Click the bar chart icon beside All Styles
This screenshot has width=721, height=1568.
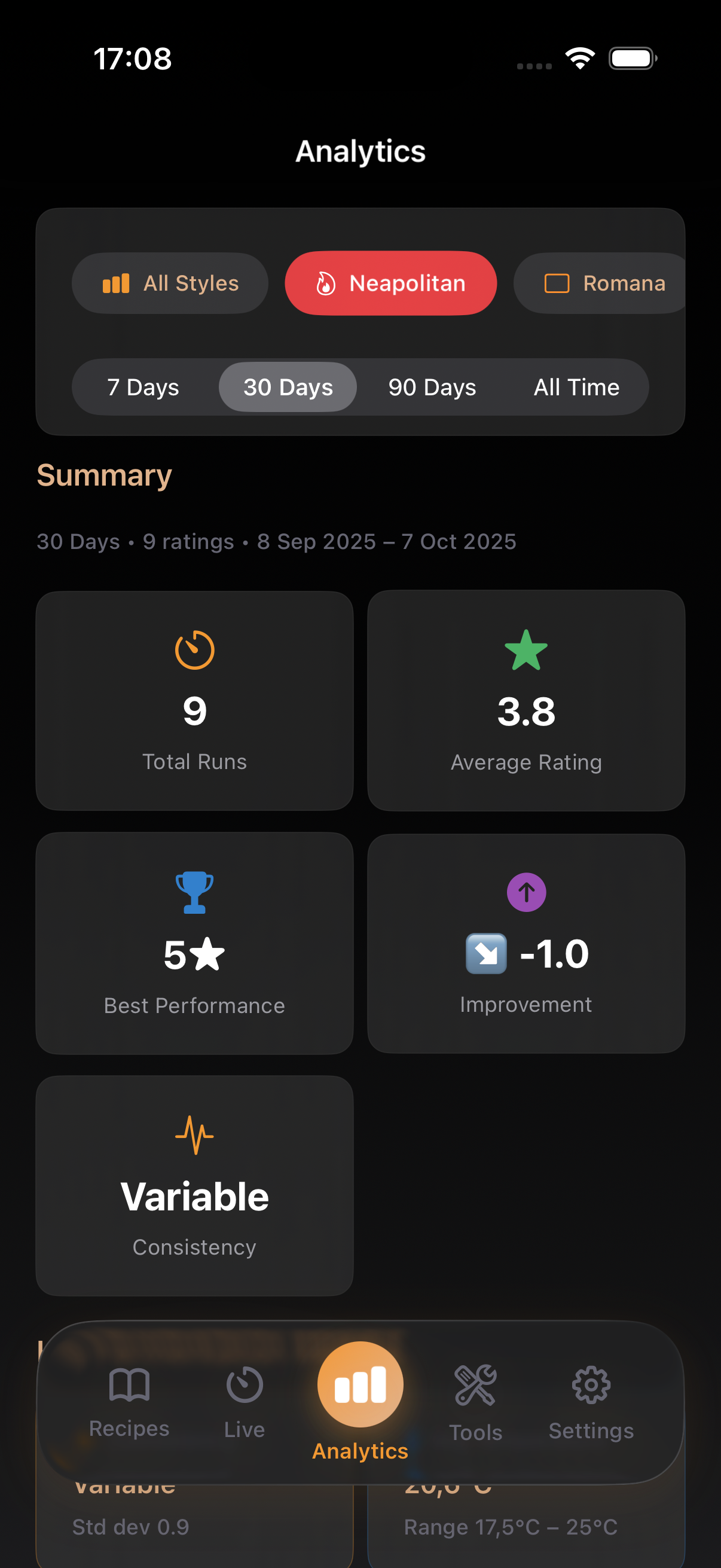pyautogui.click(x=116, y=282)
